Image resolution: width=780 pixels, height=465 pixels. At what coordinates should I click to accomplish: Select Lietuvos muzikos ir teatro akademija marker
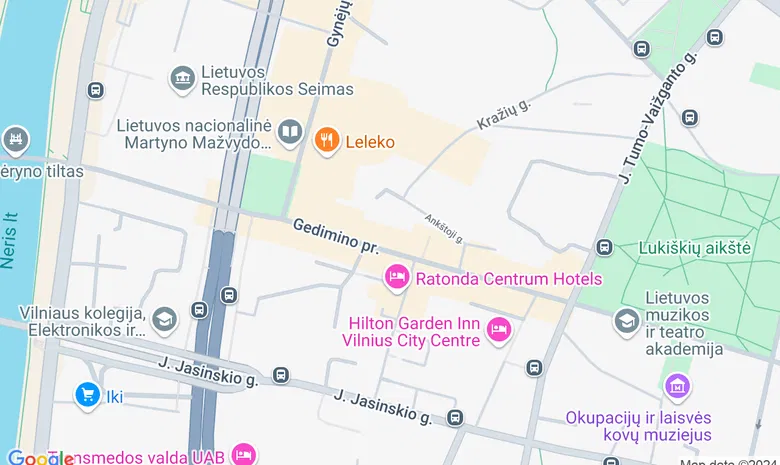627,321
